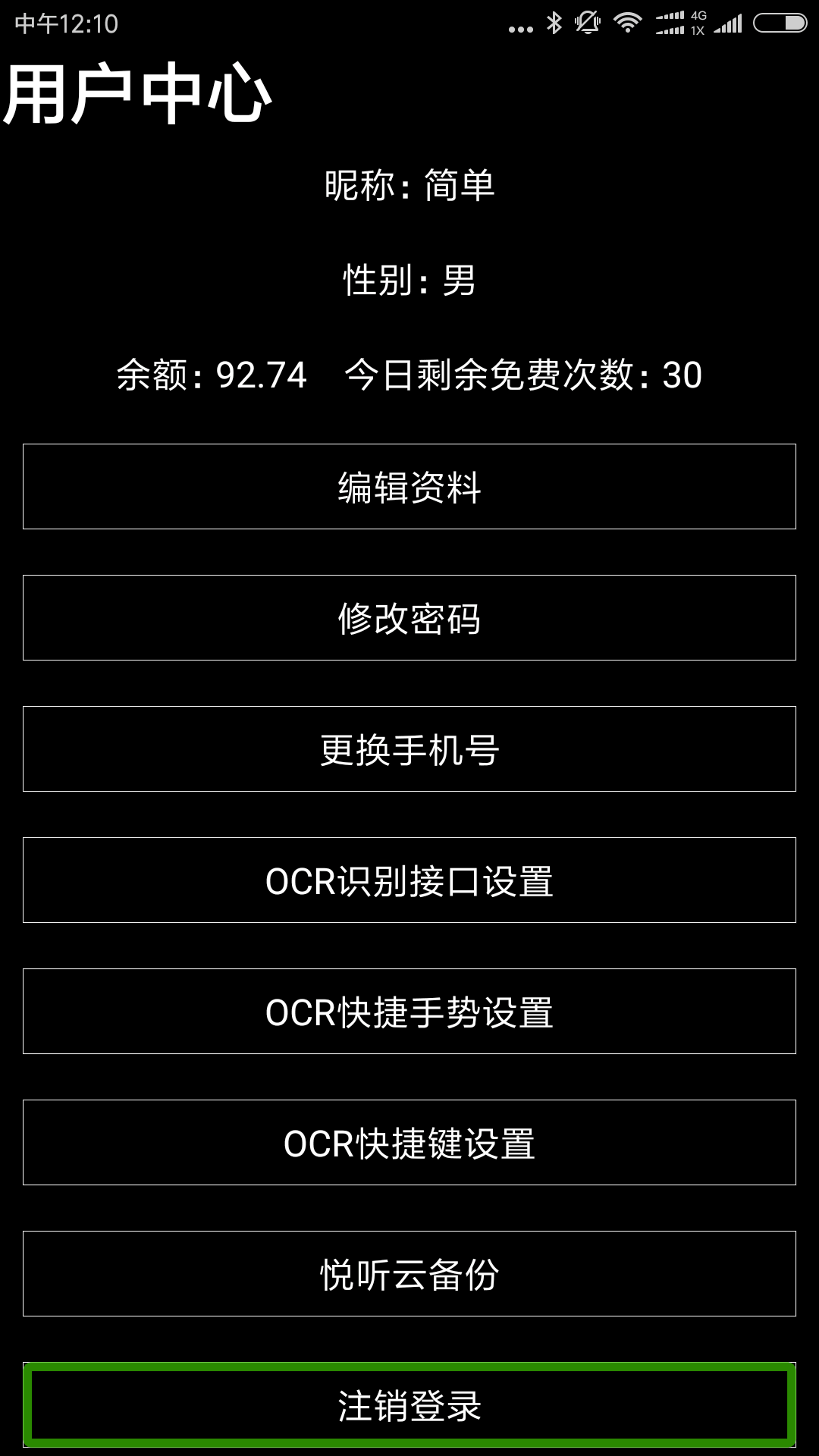Open 悦听云备份 cloud backup
This screenshot has width=819, height=1456.
[409, 1273]
